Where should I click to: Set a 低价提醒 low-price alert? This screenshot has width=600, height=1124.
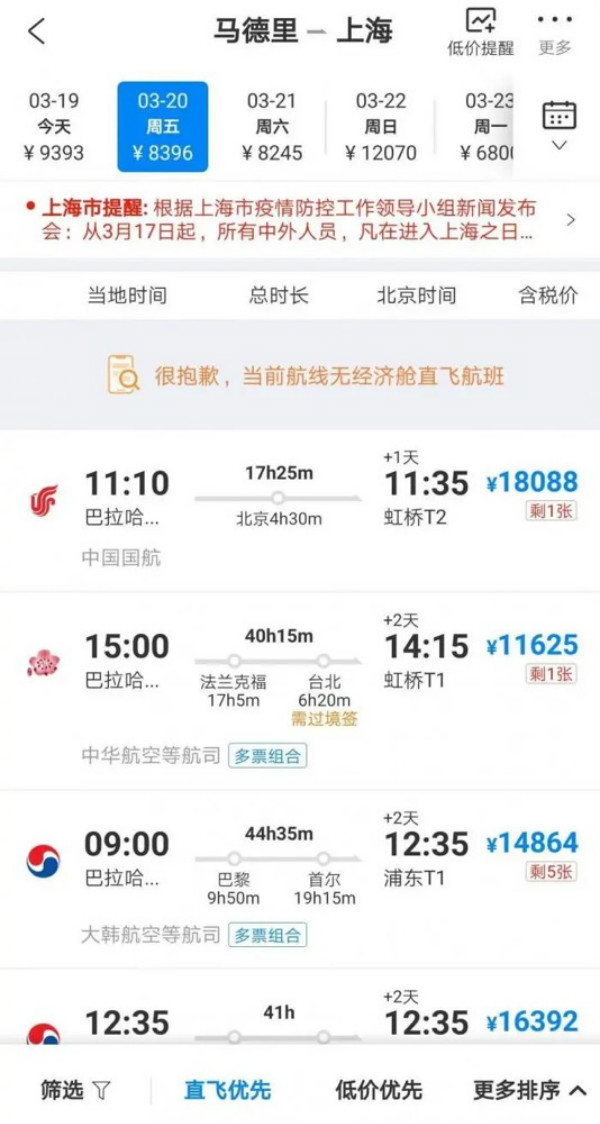(480, 32)
